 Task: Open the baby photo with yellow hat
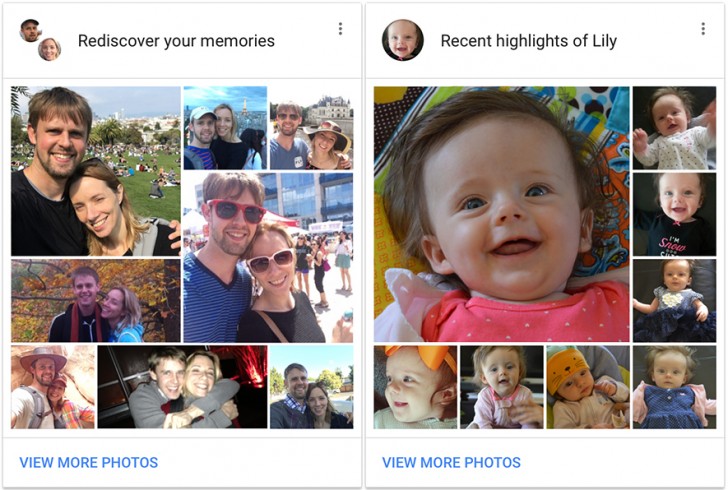pos(587,387)
